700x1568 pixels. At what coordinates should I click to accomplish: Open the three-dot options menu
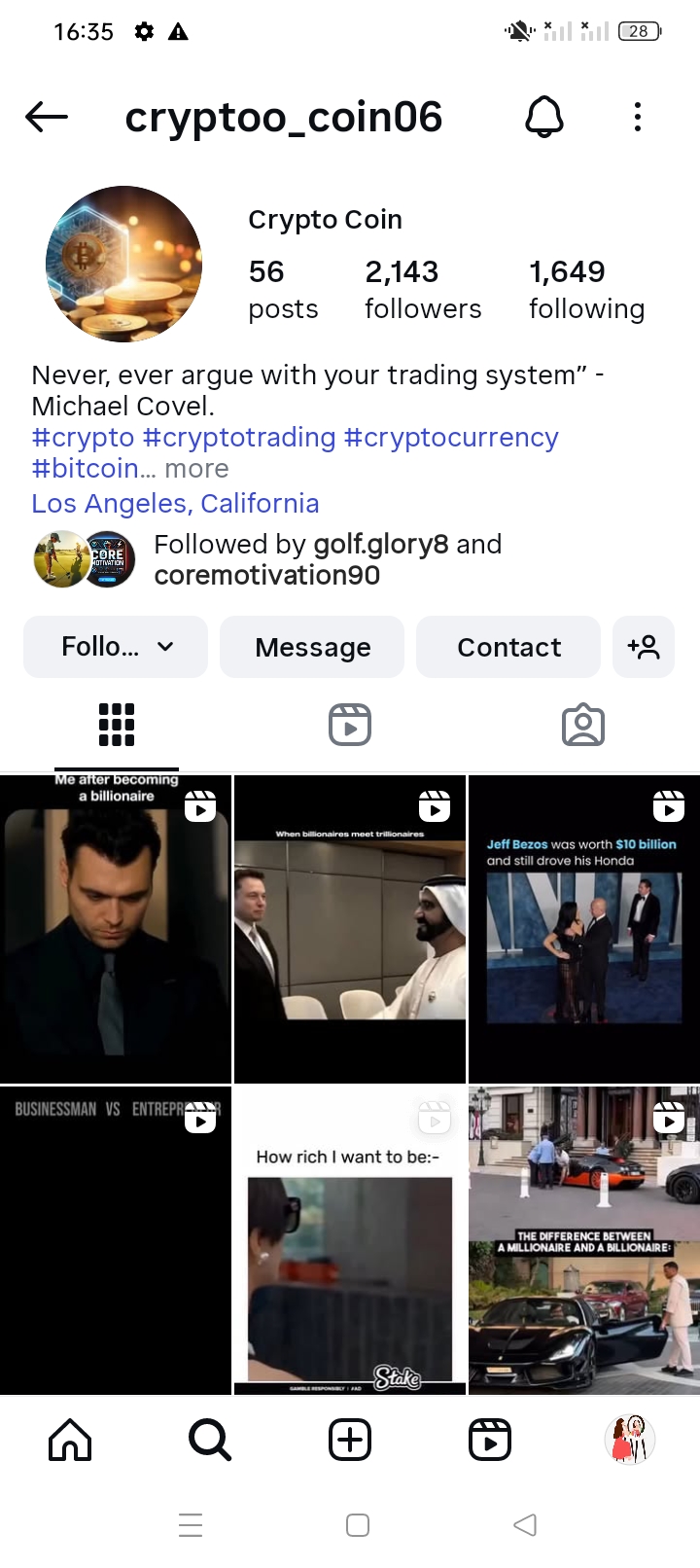coord(637,117)
